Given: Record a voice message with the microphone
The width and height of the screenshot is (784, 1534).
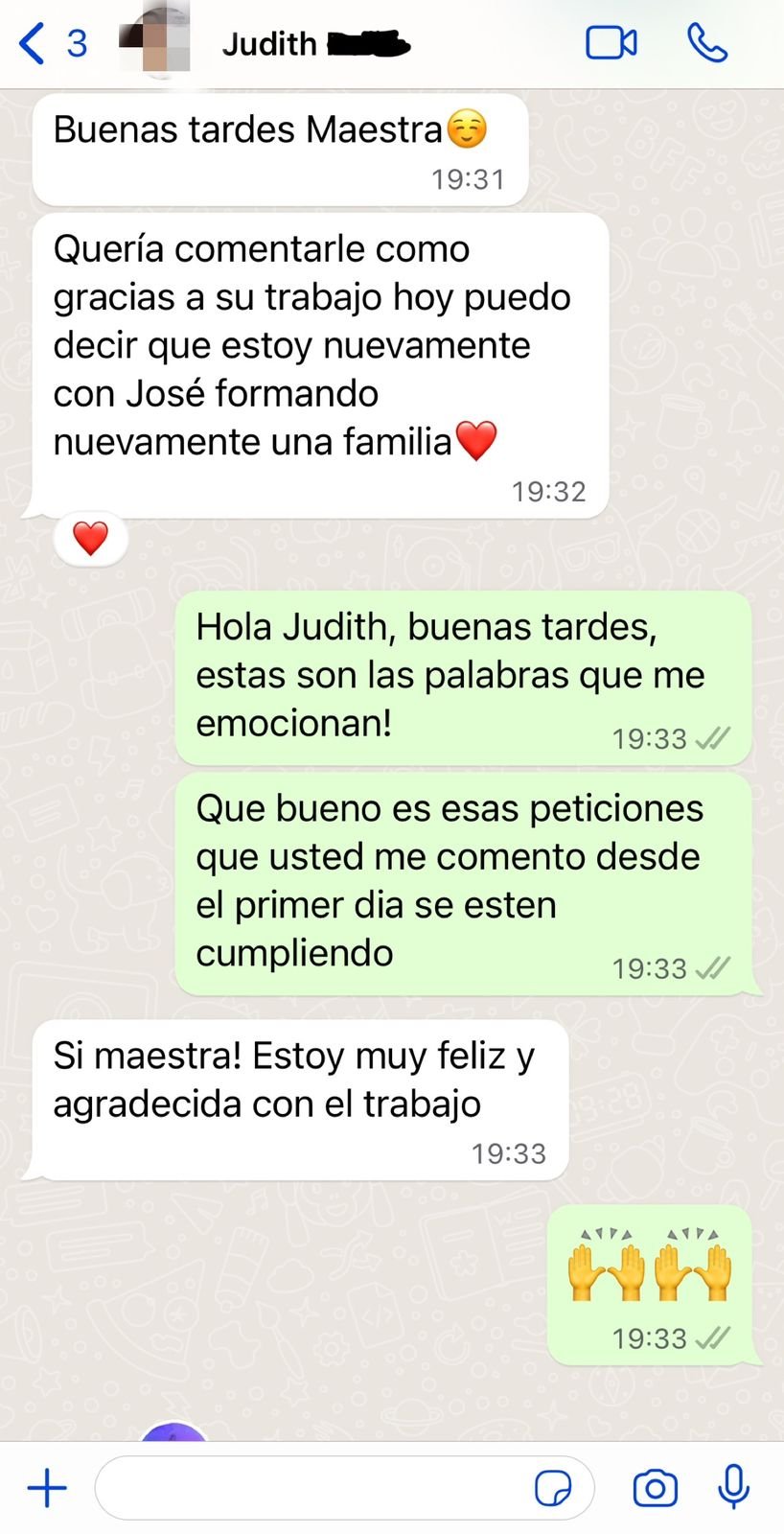Looking at the screenshot, I should [x=731, y=1487].
